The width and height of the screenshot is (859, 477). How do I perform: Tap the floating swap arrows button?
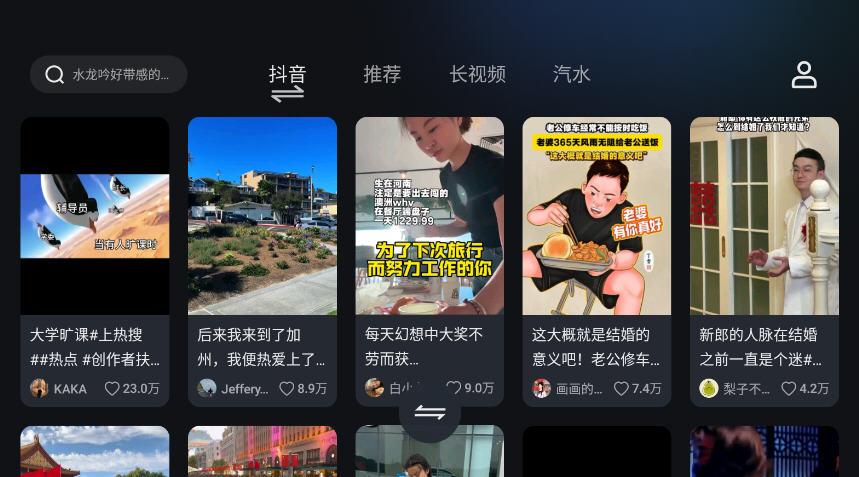430,412
